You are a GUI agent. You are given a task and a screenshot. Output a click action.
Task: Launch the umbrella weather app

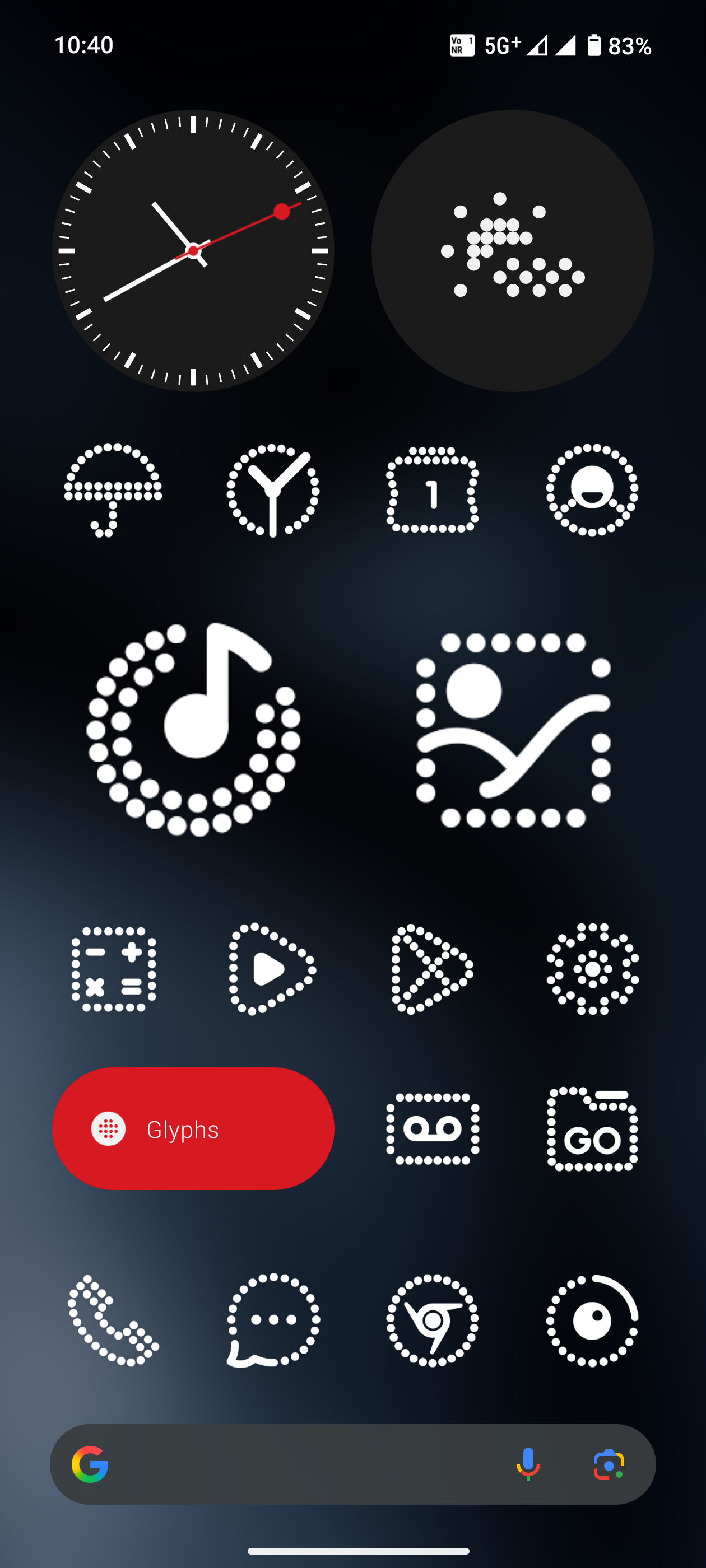tap(113, 490)
